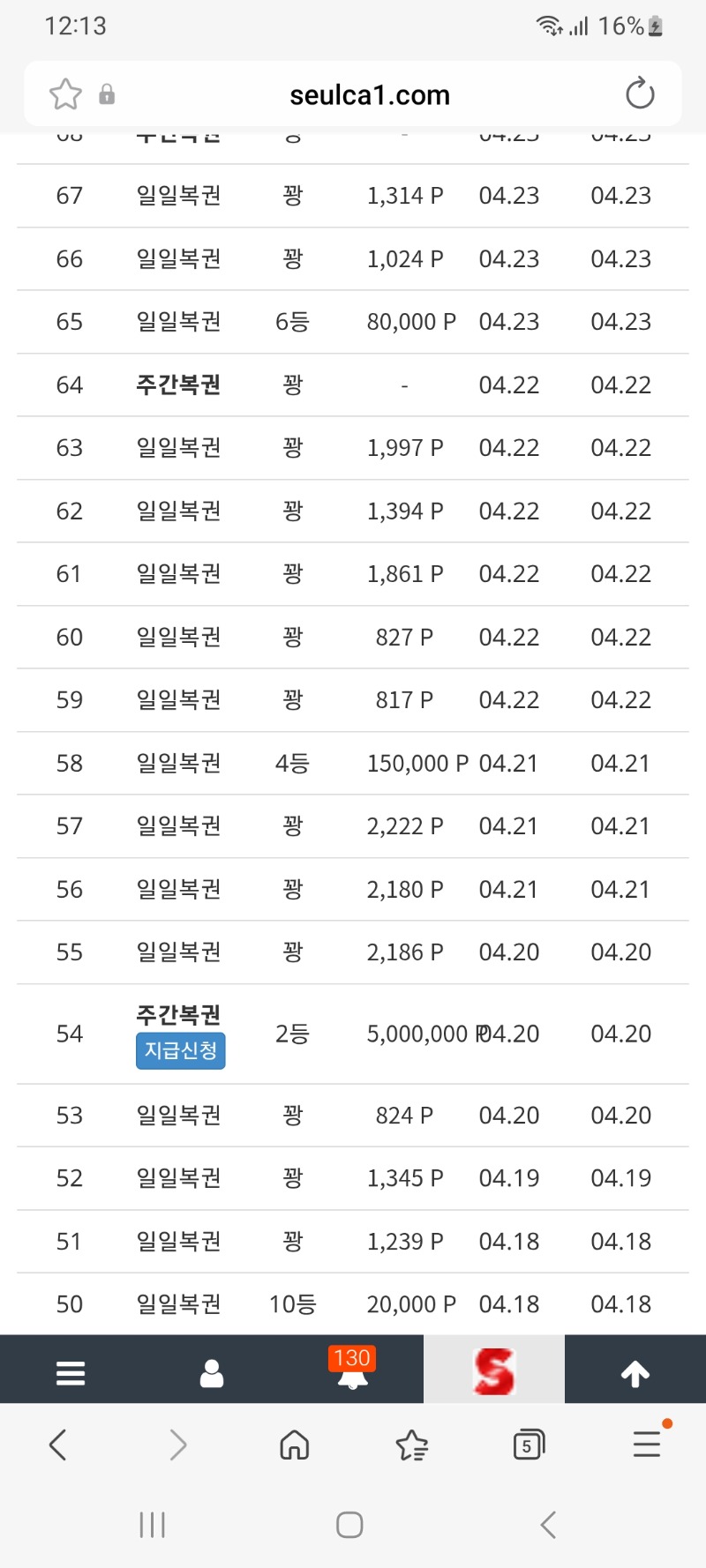The image size is (706, 1568).
Task: Jump to top with the up arrow
Action: click(635, 1372)
